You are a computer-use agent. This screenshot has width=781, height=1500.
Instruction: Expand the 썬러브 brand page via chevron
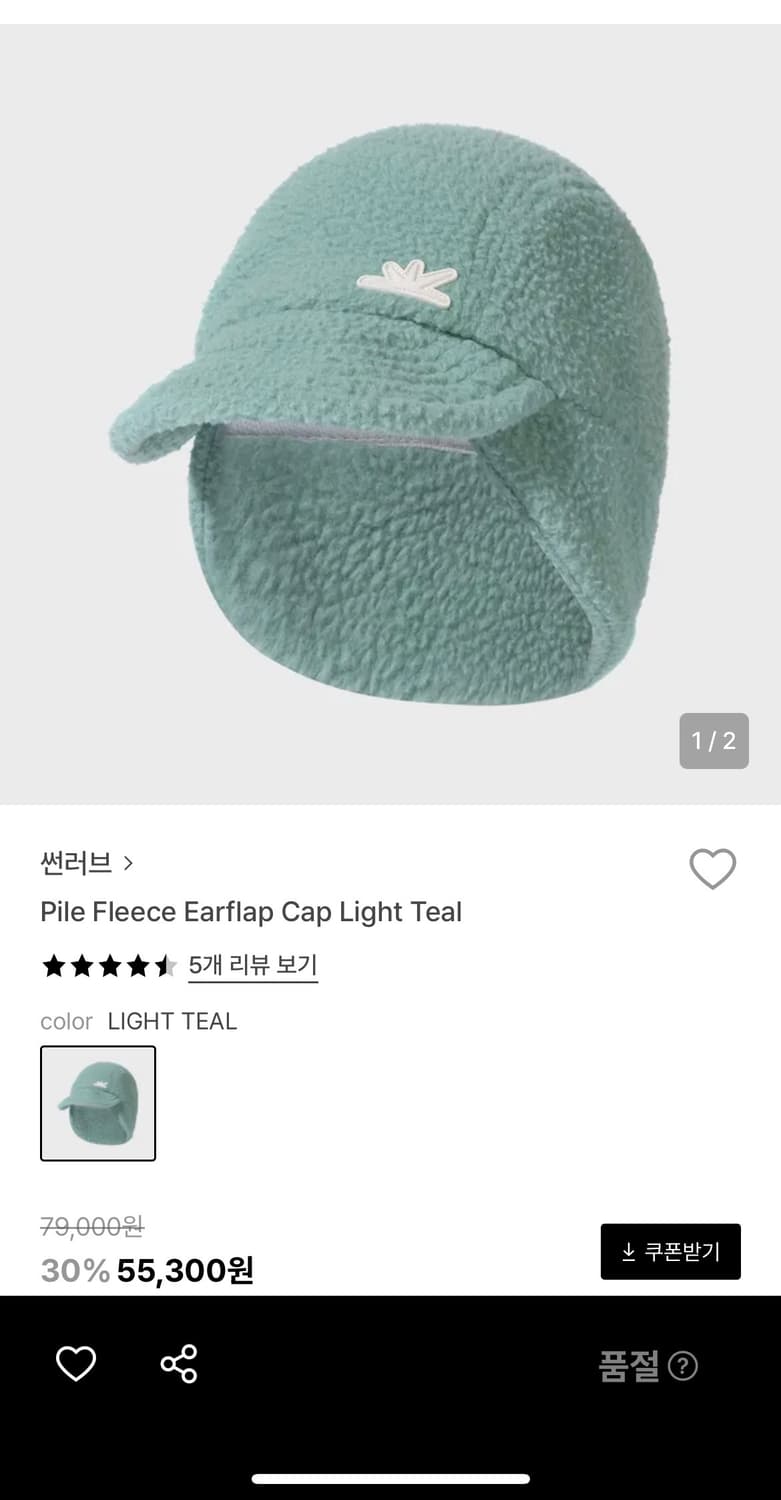(x=130, y=861)
